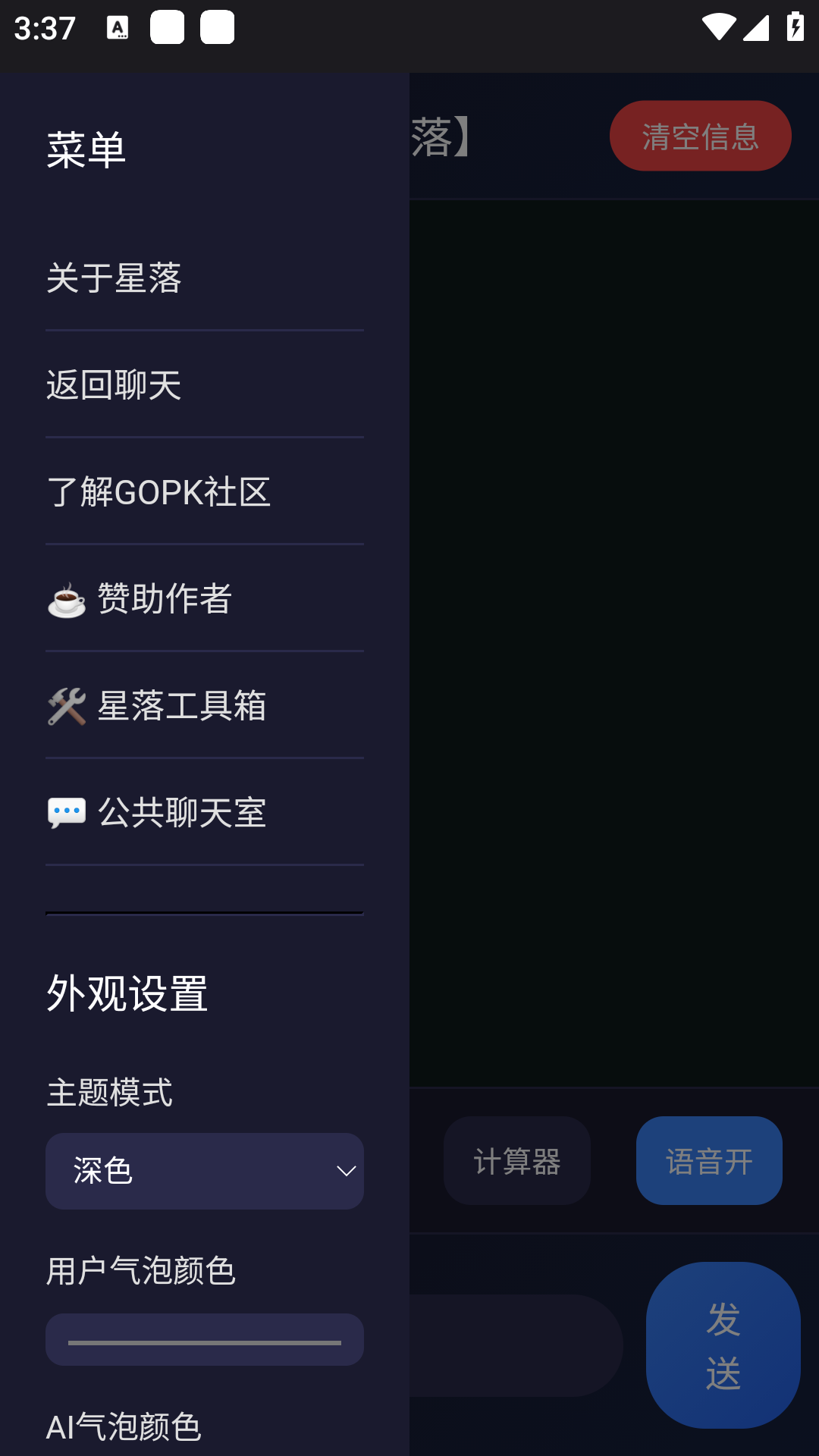Image resolution: width=819 pixels, height=1456 pixels.
Task: Select 关于星落 from the menu
Action: click(x=115, y=278)
